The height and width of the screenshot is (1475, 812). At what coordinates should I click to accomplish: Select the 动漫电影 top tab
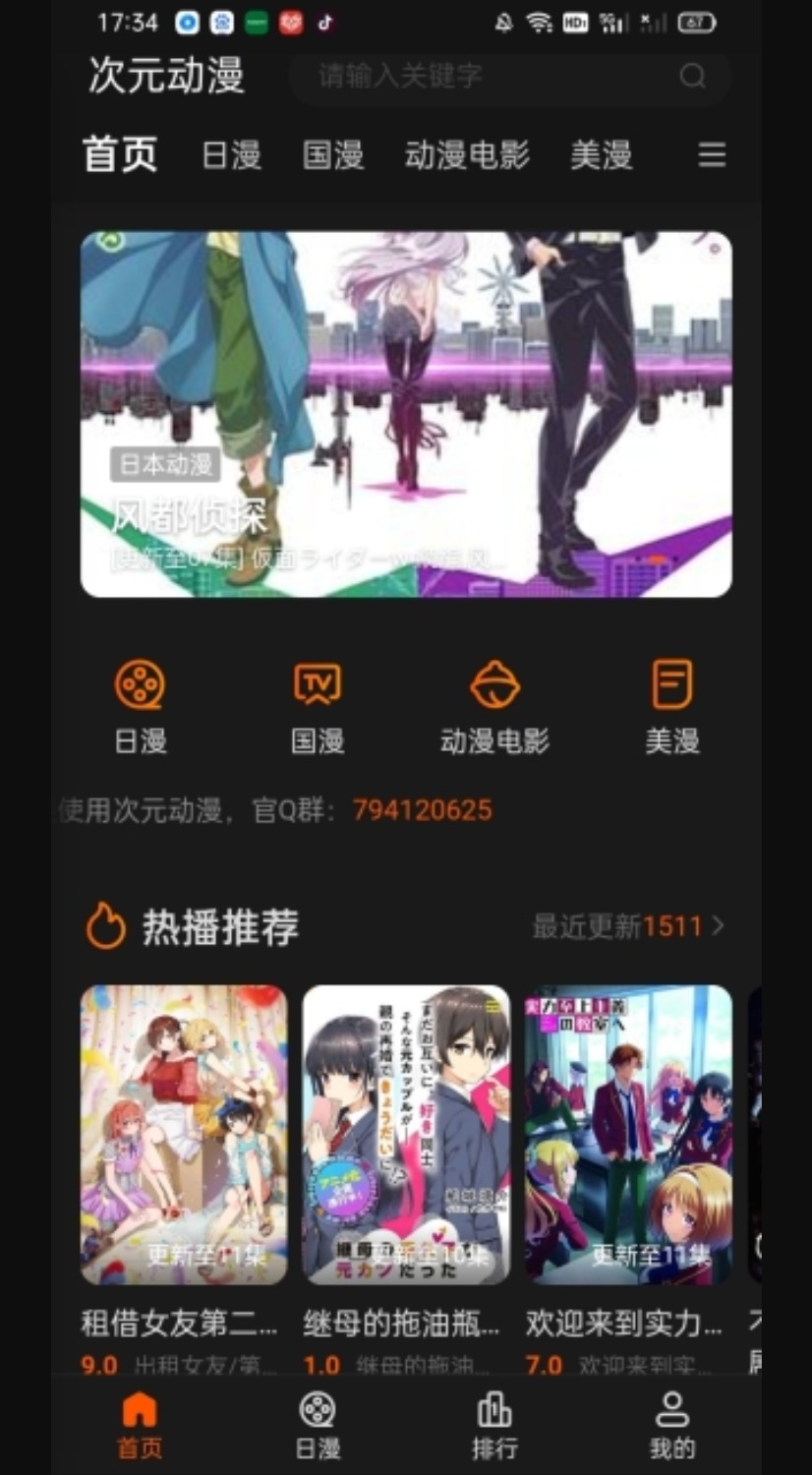tap(467, 155)
